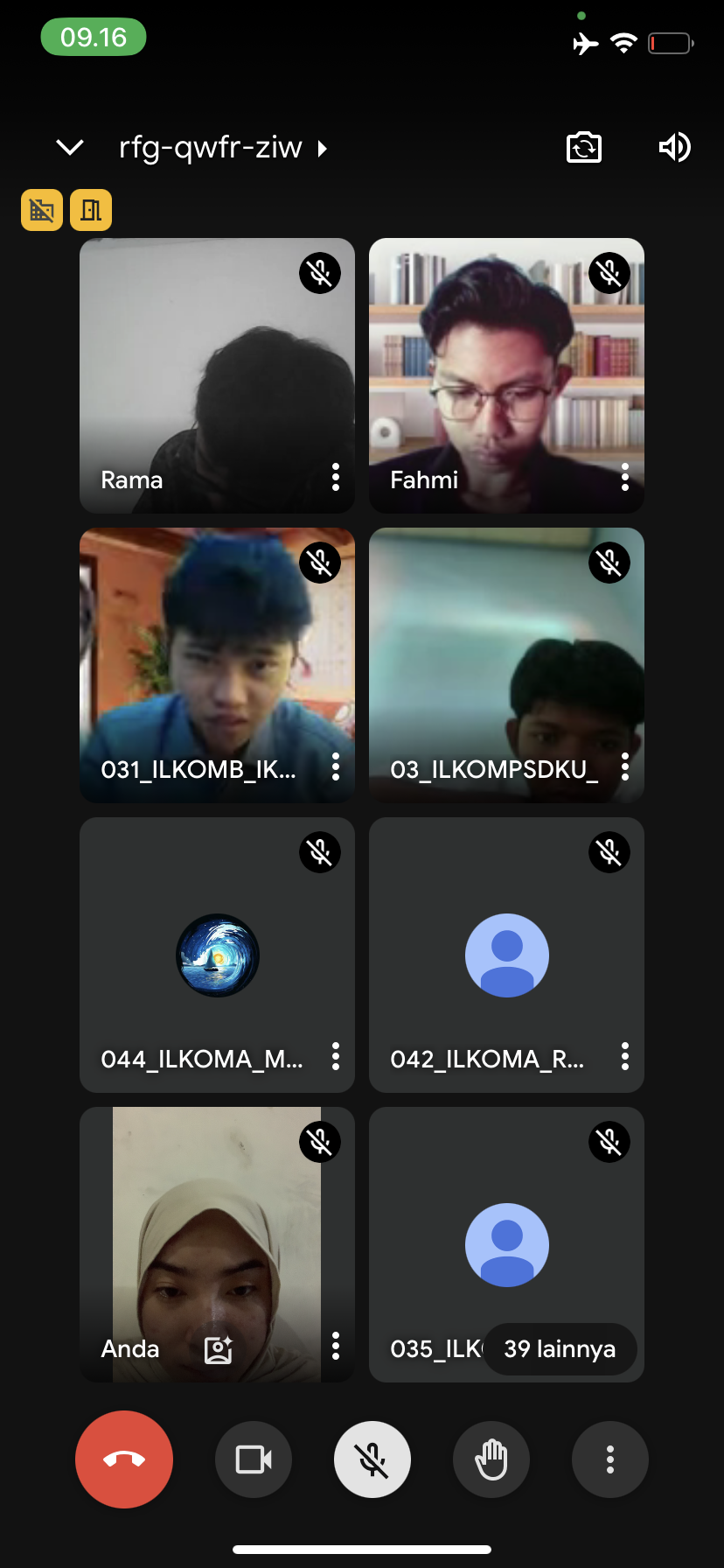Open more meeting options menu

point(610,1459)
